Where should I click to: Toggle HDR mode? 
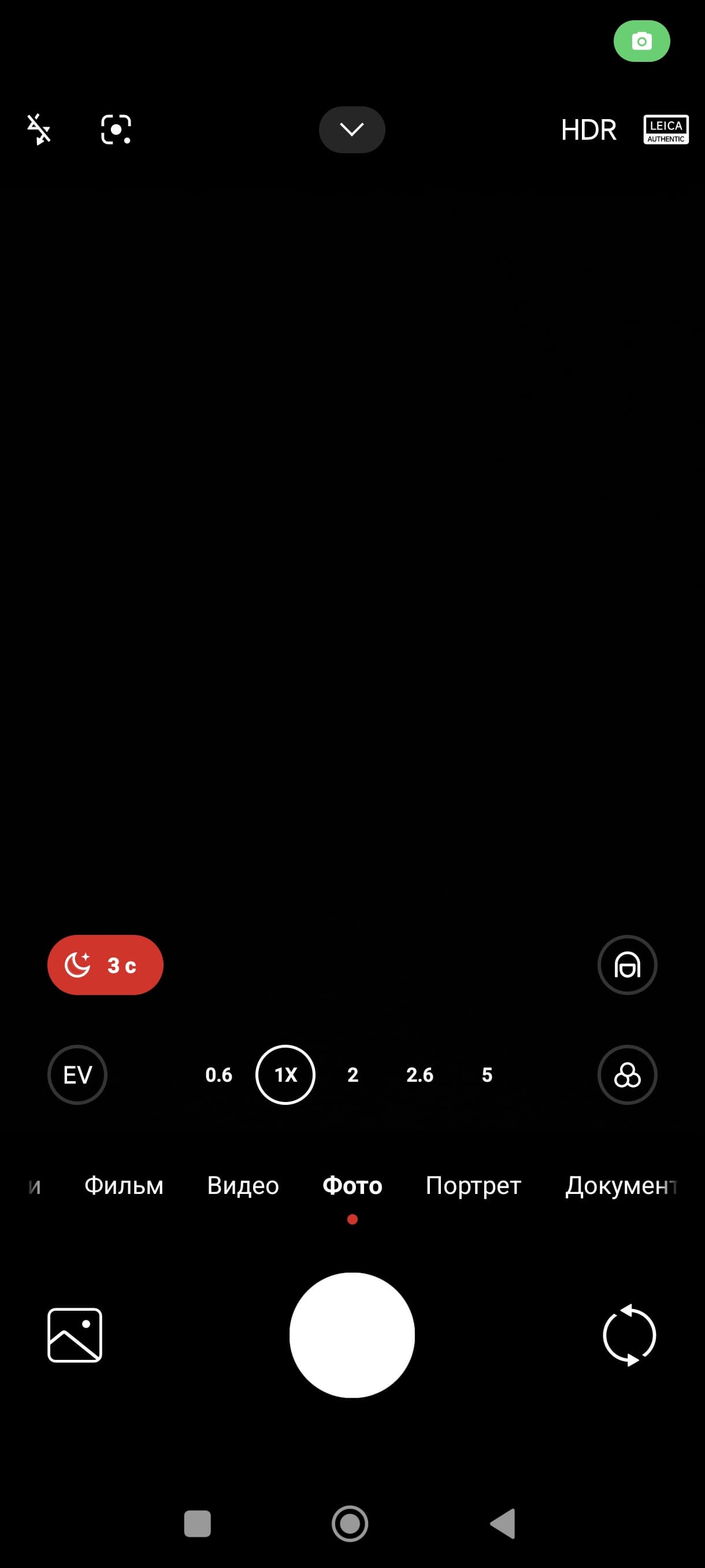point(588,130)
